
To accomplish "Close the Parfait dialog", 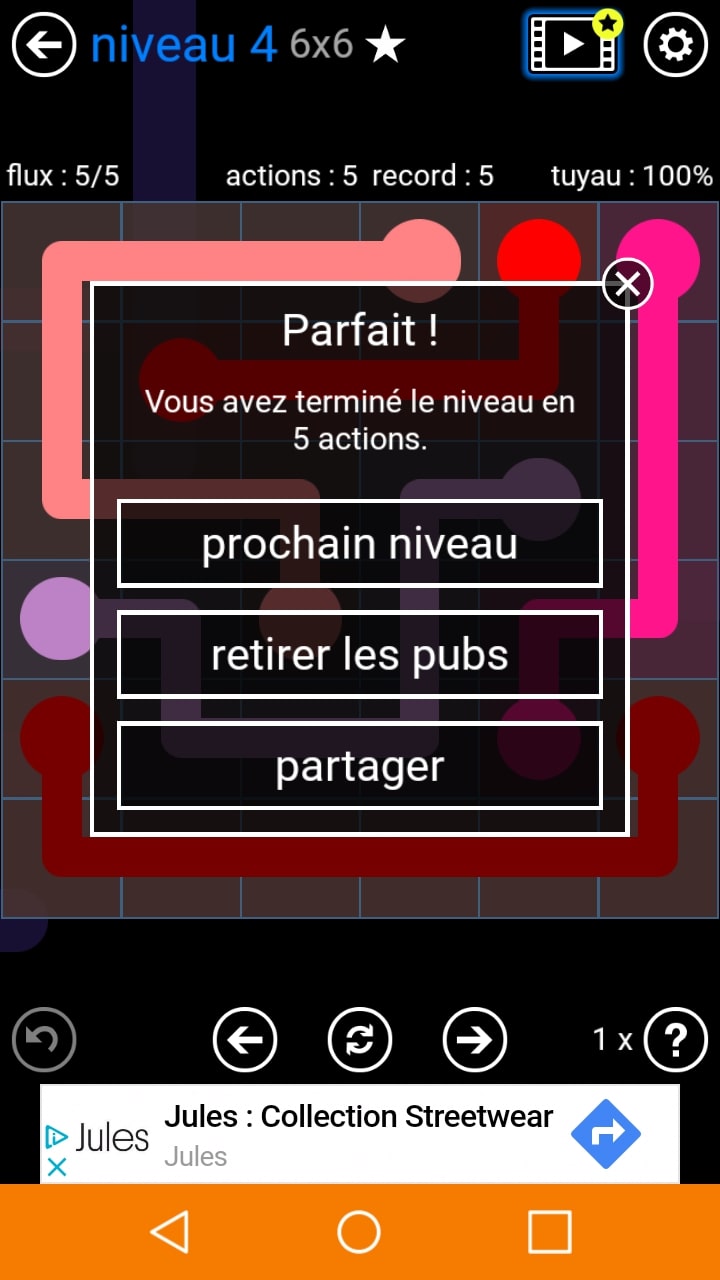I will (628, 284).
